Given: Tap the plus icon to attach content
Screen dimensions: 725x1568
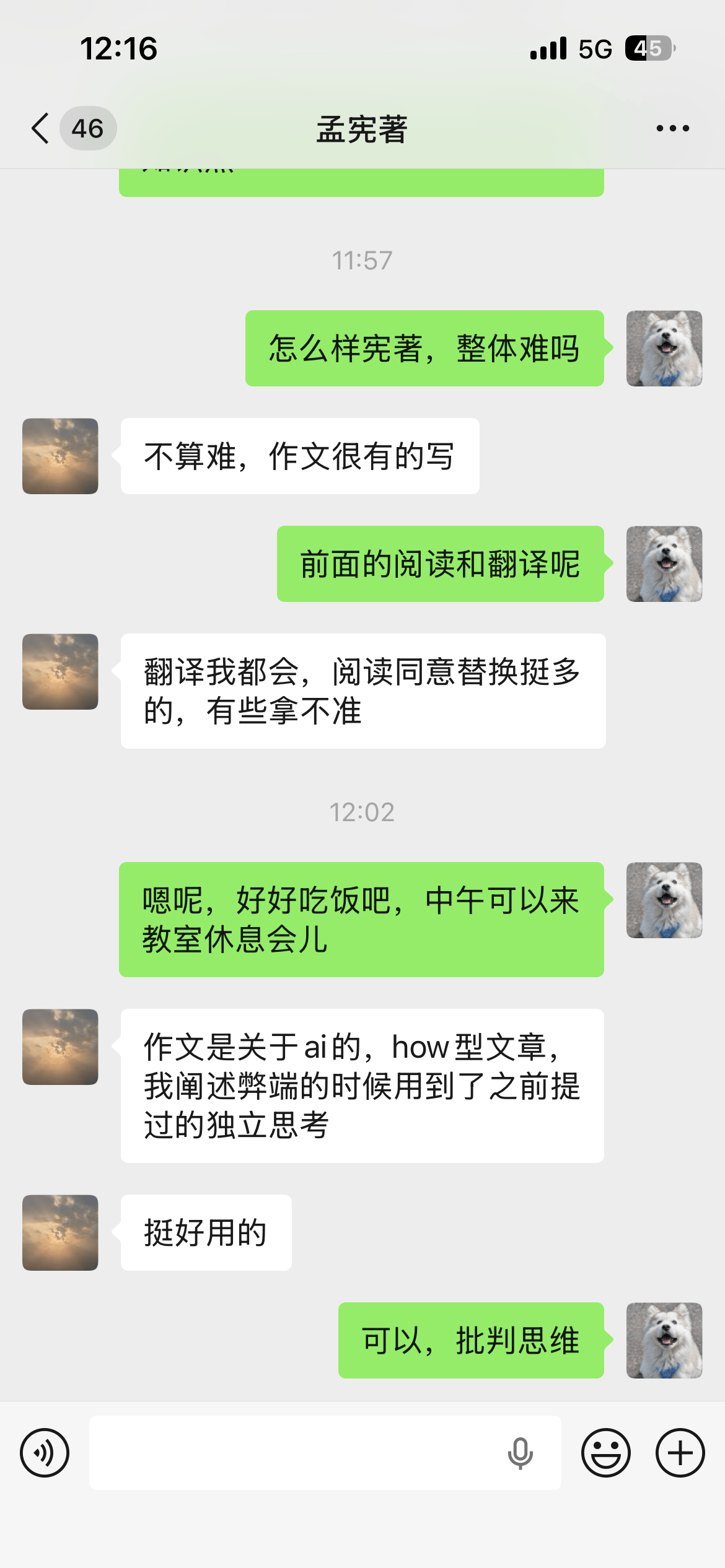Looking at the screenshot, I should click(x=680, y=1453).
